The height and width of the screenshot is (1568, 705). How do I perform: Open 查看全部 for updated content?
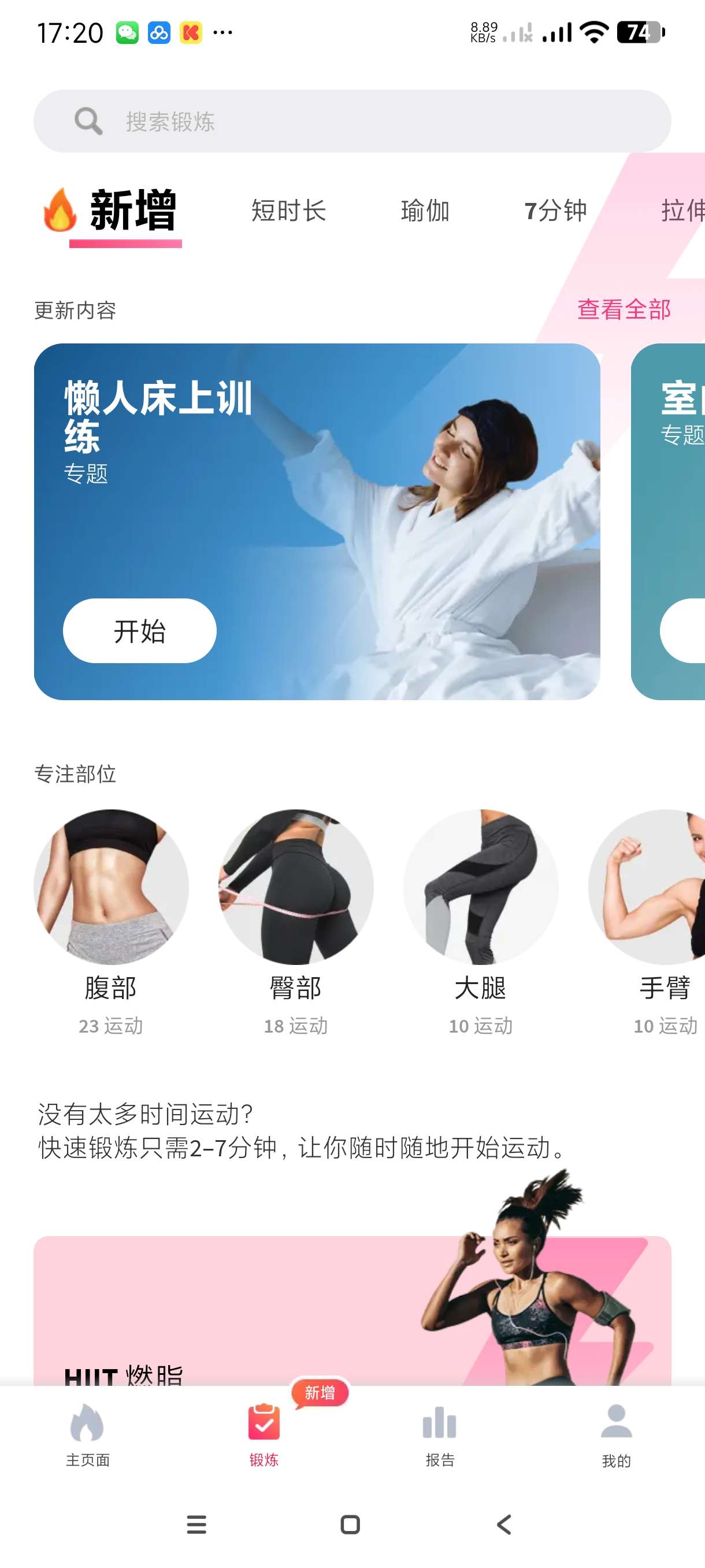(623, 309)
